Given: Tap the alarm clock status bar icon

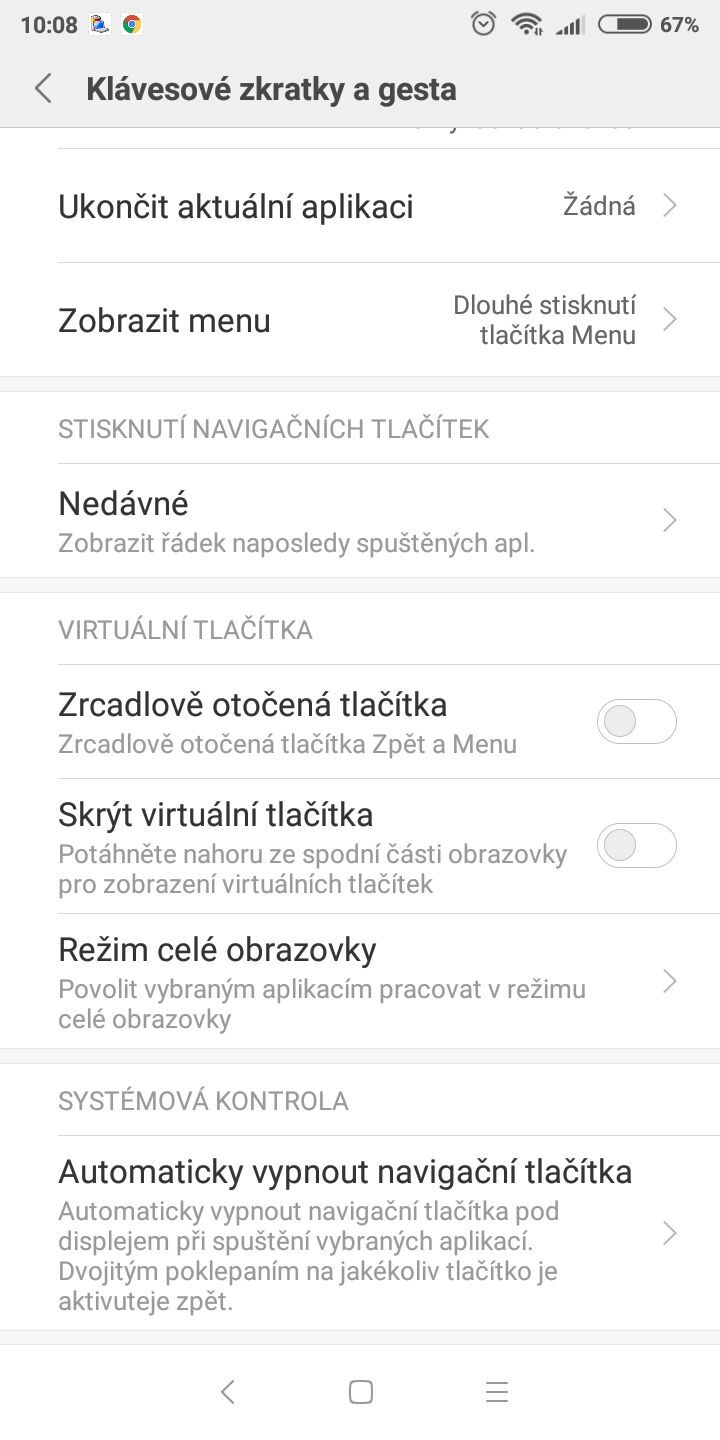Looking at the screenshot, I should [x=483, y=25].
